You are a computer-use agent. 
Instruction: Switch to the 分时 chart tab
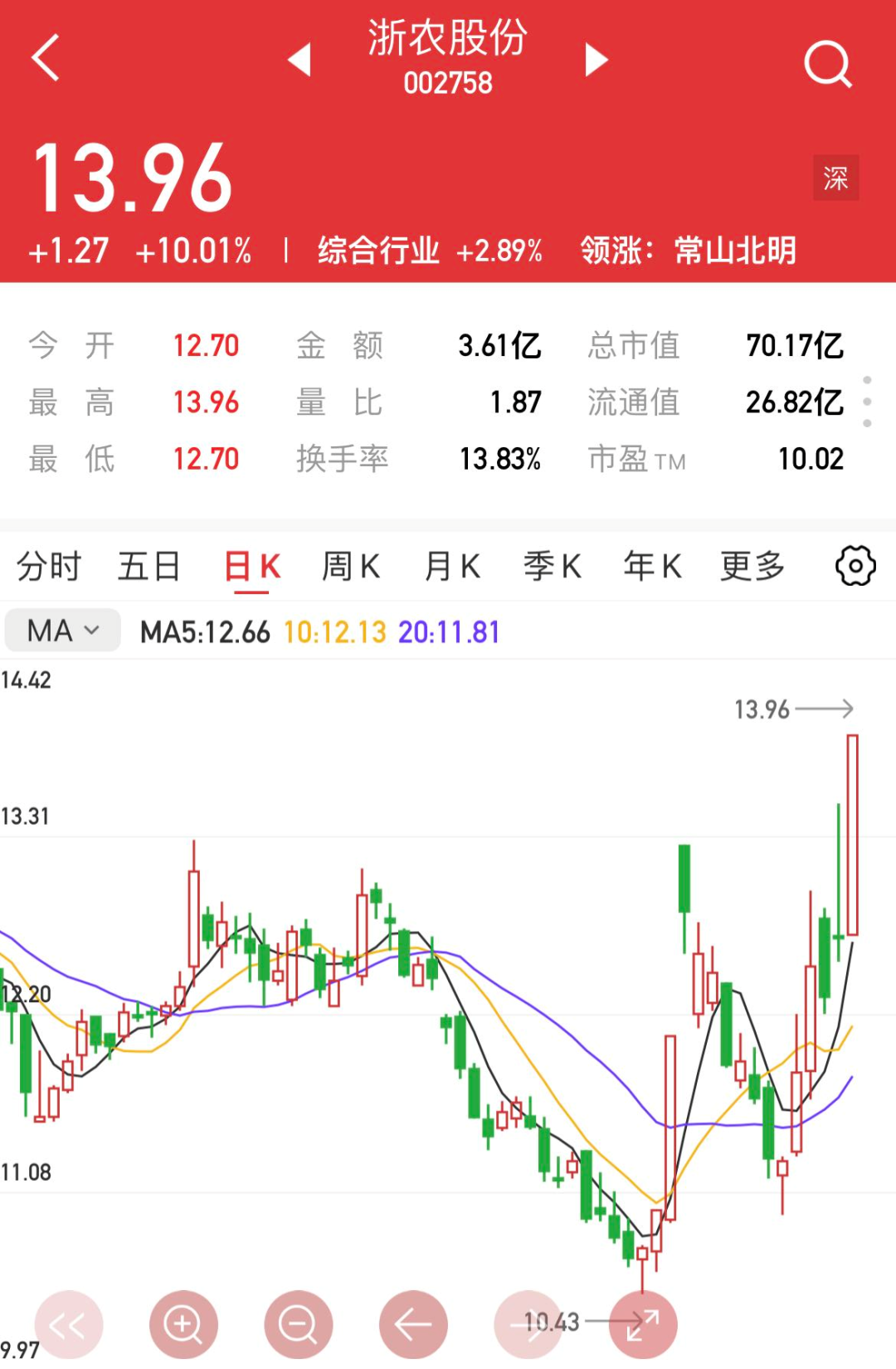[49, 567]
